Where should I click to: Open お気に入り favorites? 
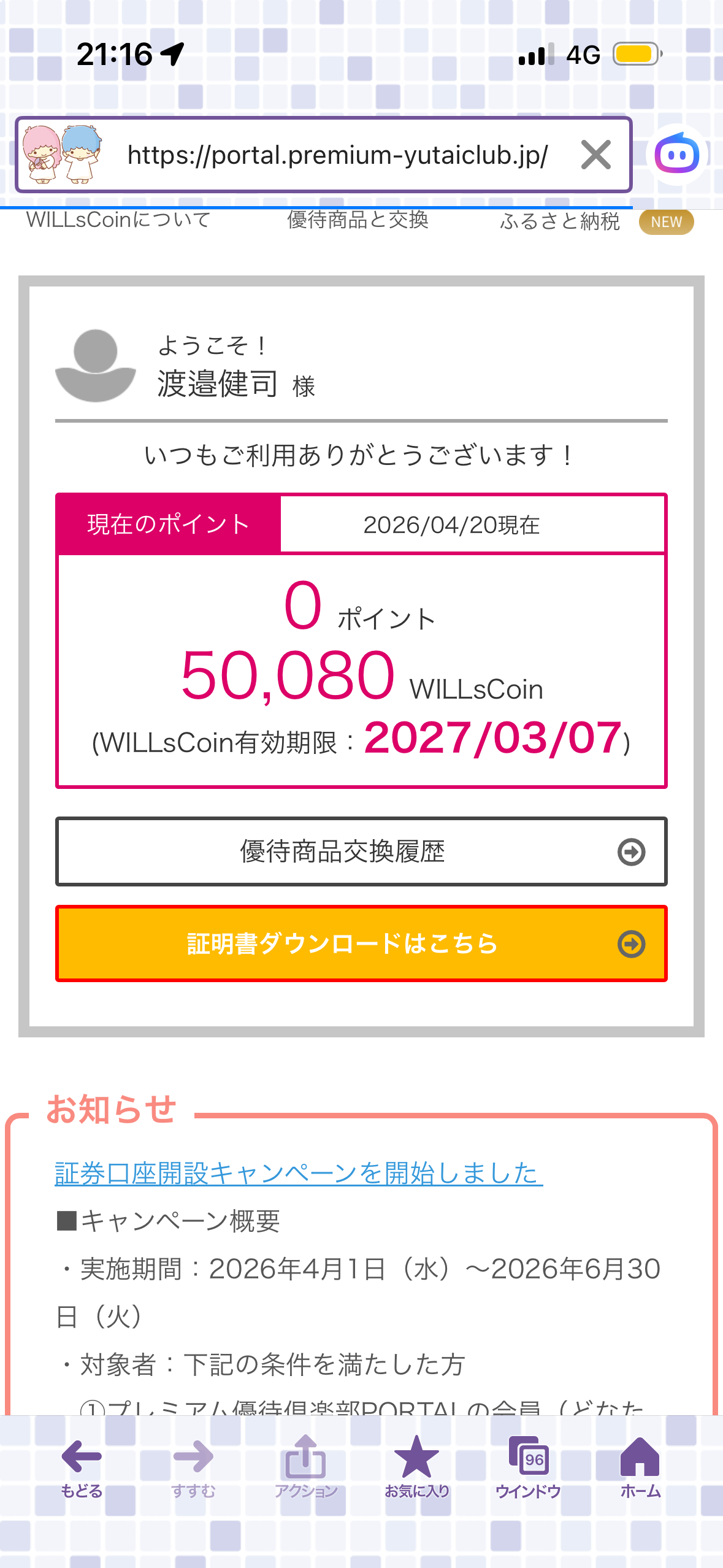pos(417,1467)
